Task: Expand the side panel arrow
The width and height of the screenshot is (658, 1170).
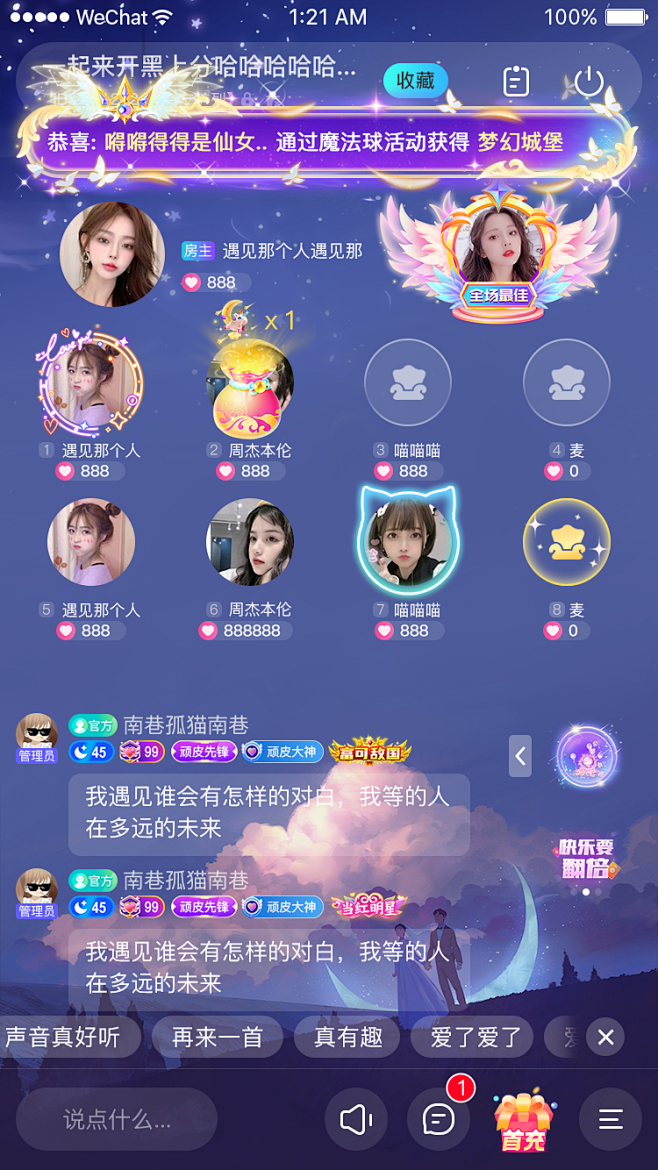Action: coord(520,756)
